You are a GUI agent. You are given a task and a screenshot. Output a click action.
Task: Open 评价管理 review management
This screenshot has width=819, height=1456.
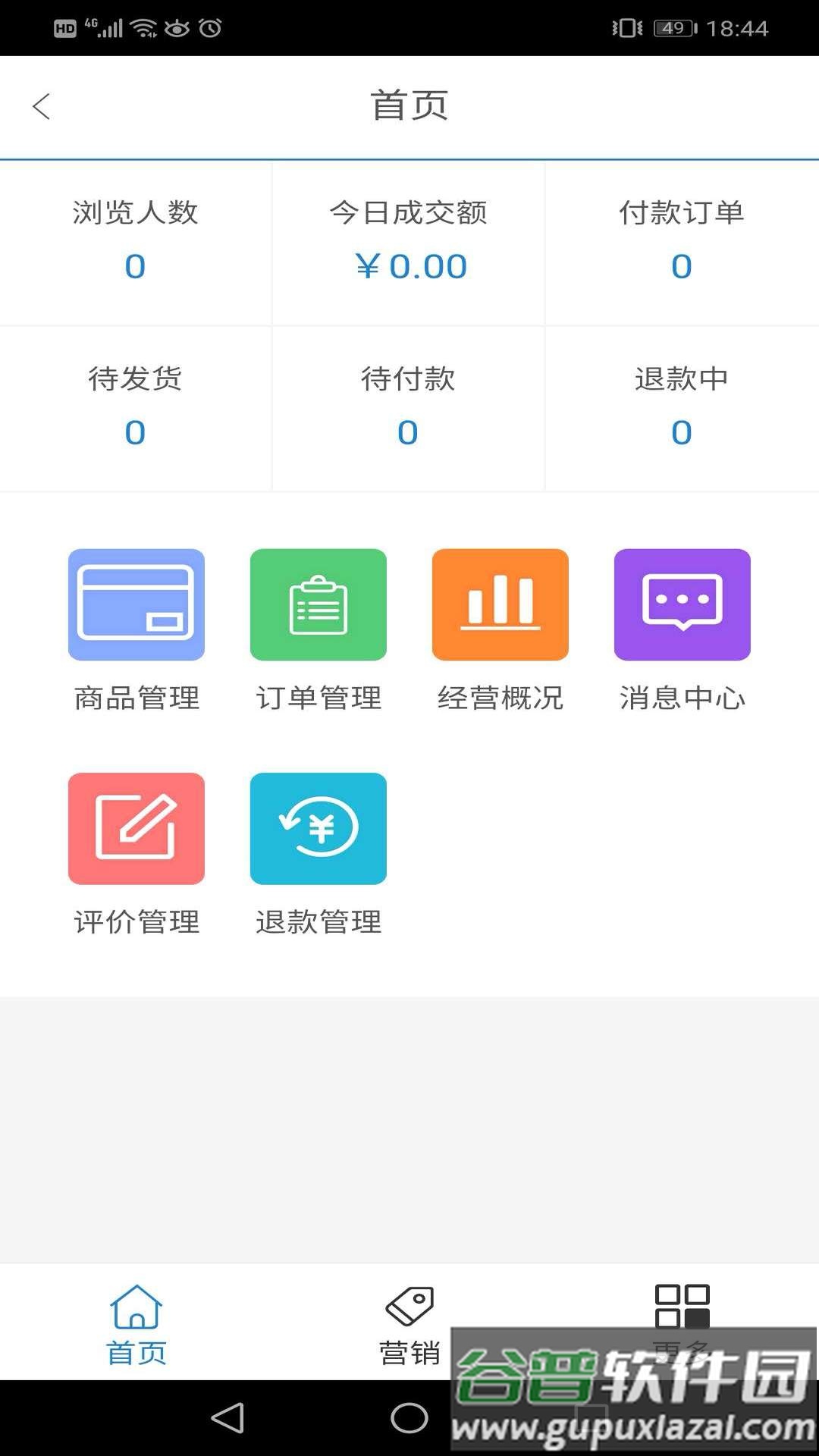136,829
